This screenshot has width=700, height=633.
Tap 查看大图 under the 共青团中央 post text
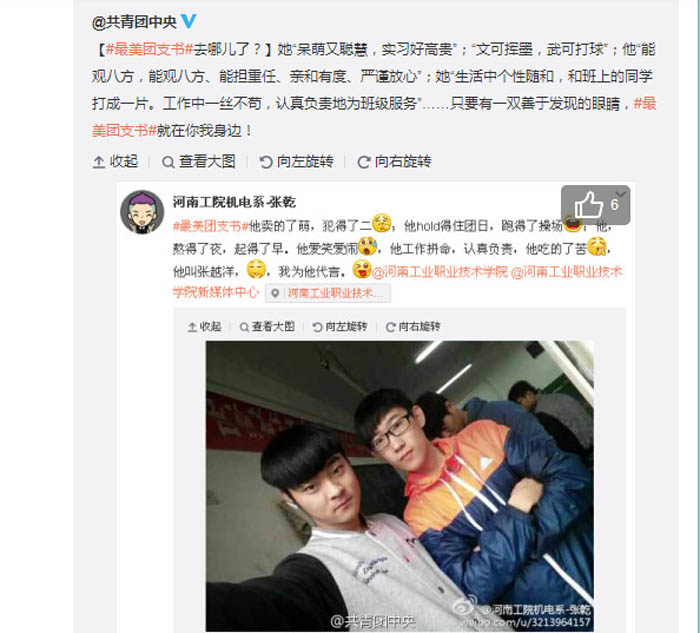point(200,161)
